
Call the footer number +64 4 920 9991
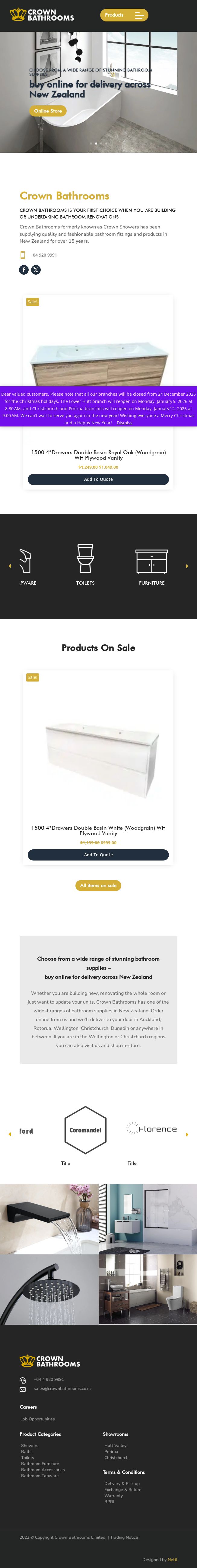49,1379
